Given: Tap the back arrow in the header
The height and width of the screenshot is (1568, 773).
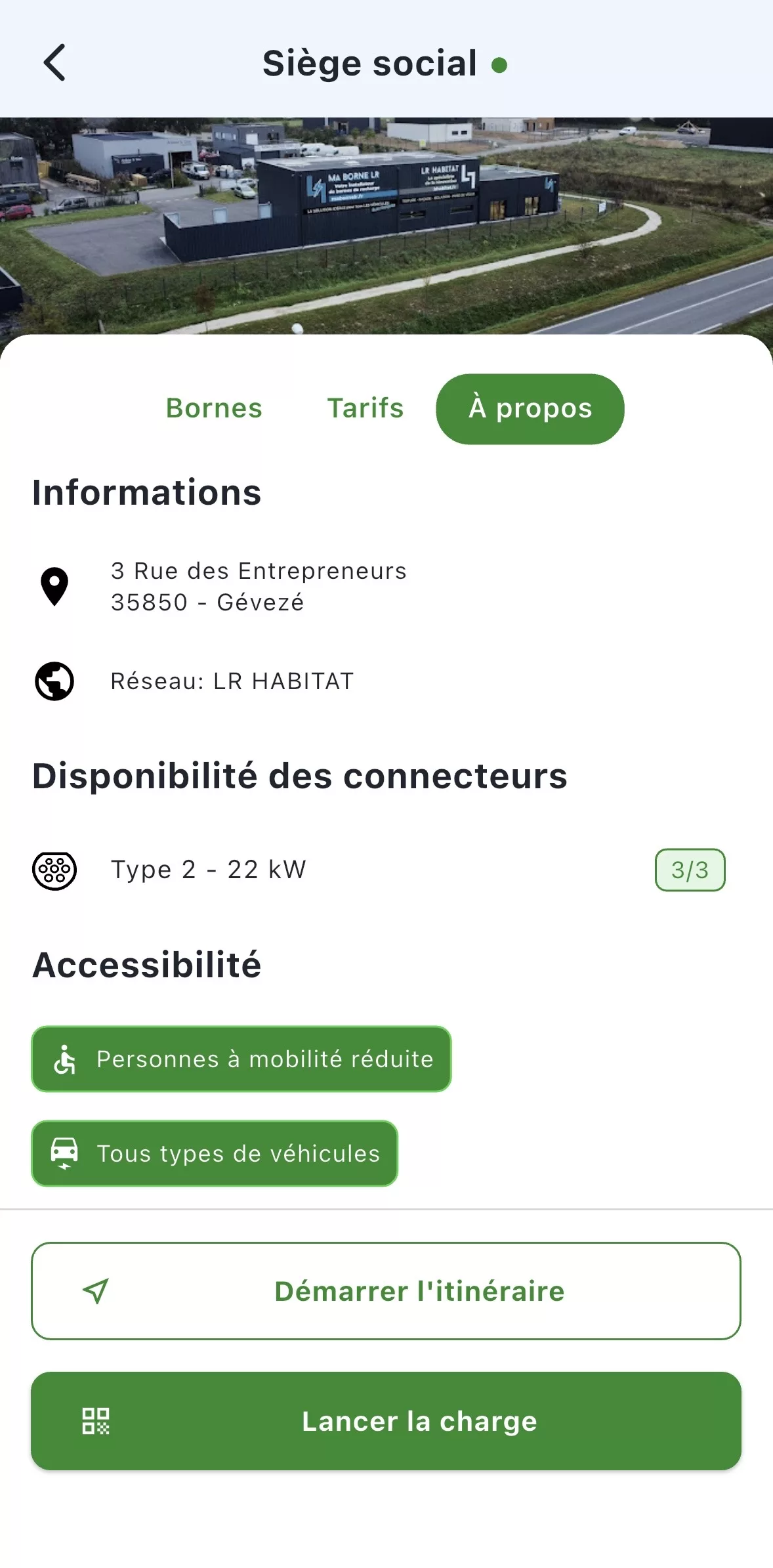Looking at the screenshot, I should 54,63.
